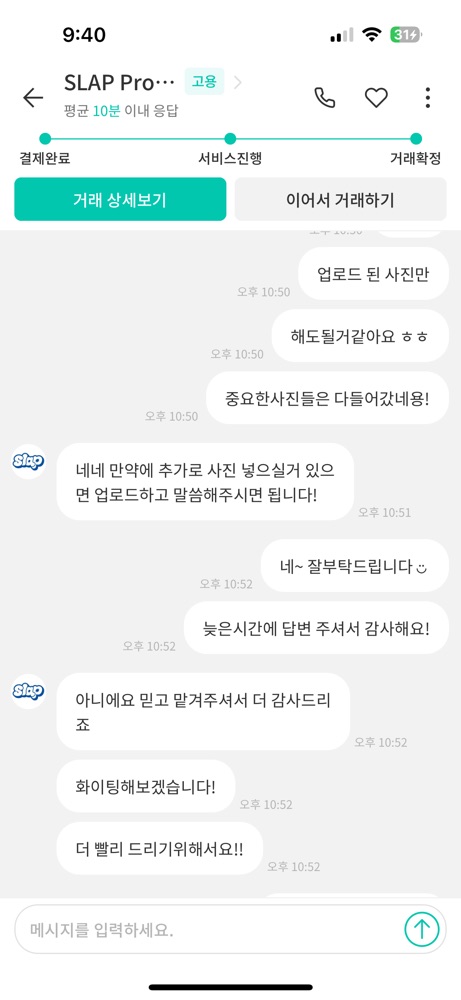
Task: Go back using the arrow icon
Action: point(33,98)
